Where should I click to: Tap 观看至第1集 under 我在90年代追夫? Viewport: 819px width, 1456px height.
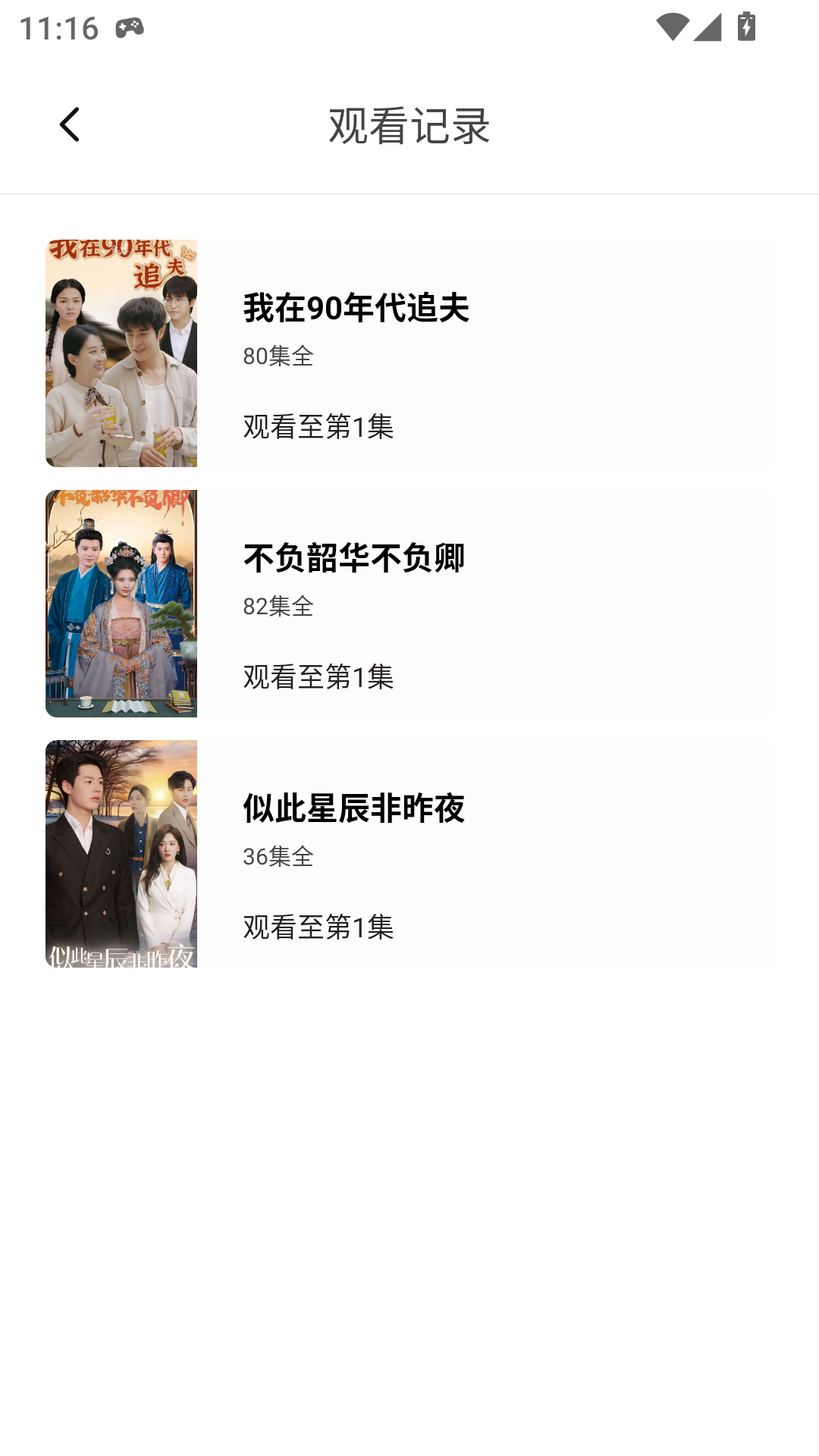coord(318,427)
